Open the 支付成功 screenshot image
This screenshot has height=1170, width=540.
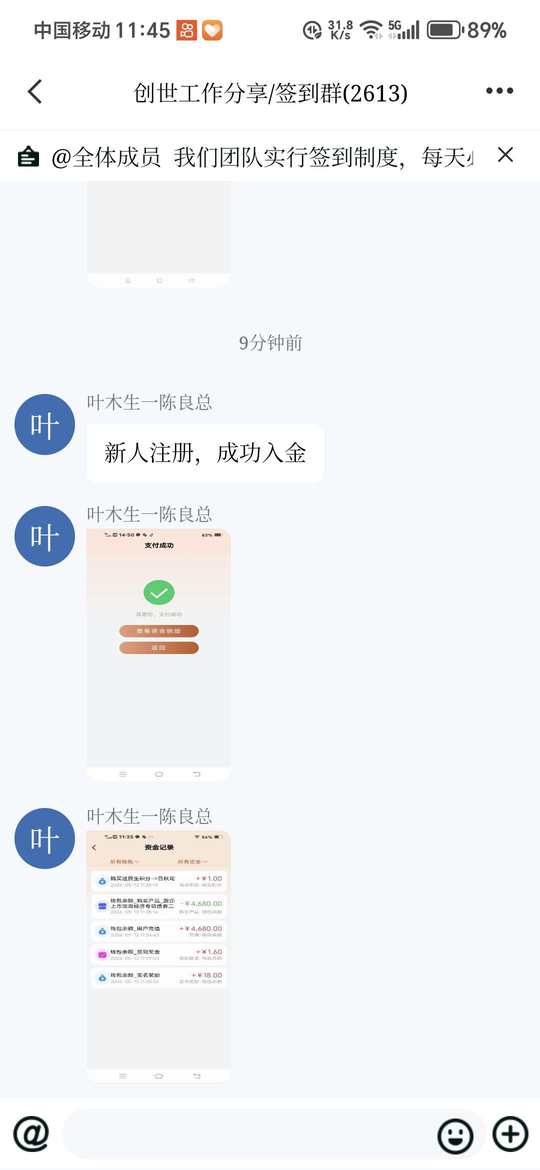[x=158, y=654]
